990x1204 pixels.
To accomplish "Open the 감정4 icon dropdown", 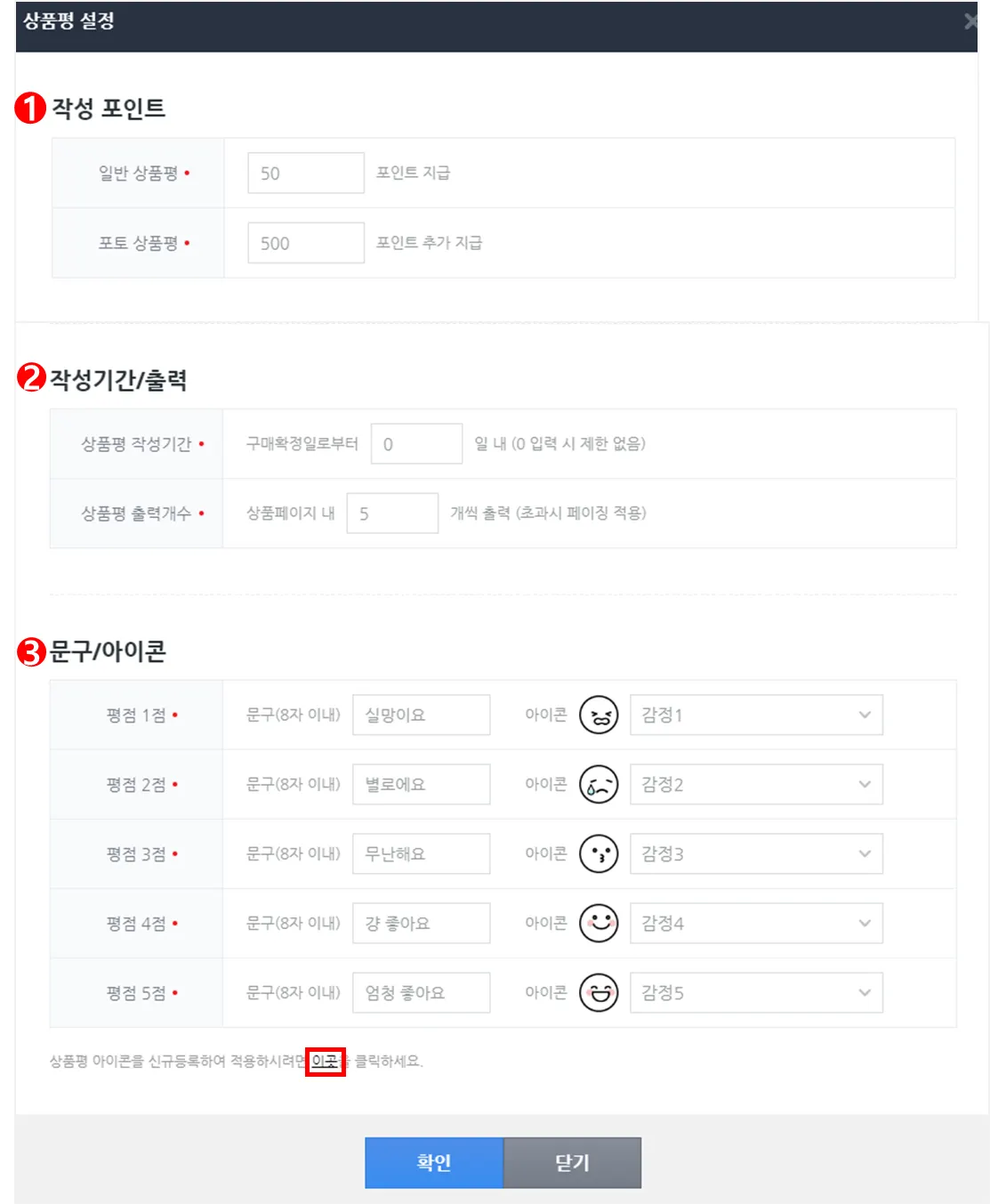I will point(756,924).
